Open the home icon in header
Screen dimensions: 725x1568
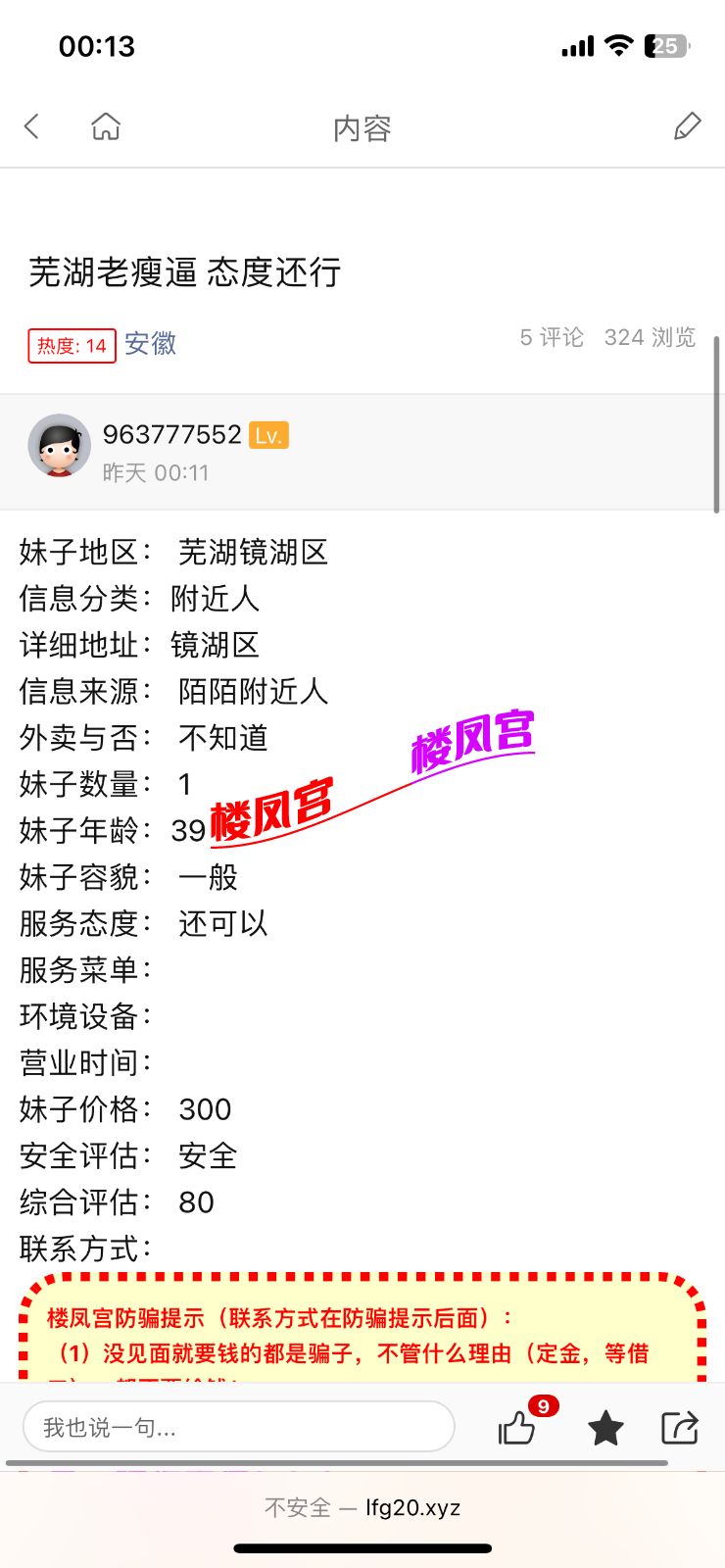(x=106, y=126)
